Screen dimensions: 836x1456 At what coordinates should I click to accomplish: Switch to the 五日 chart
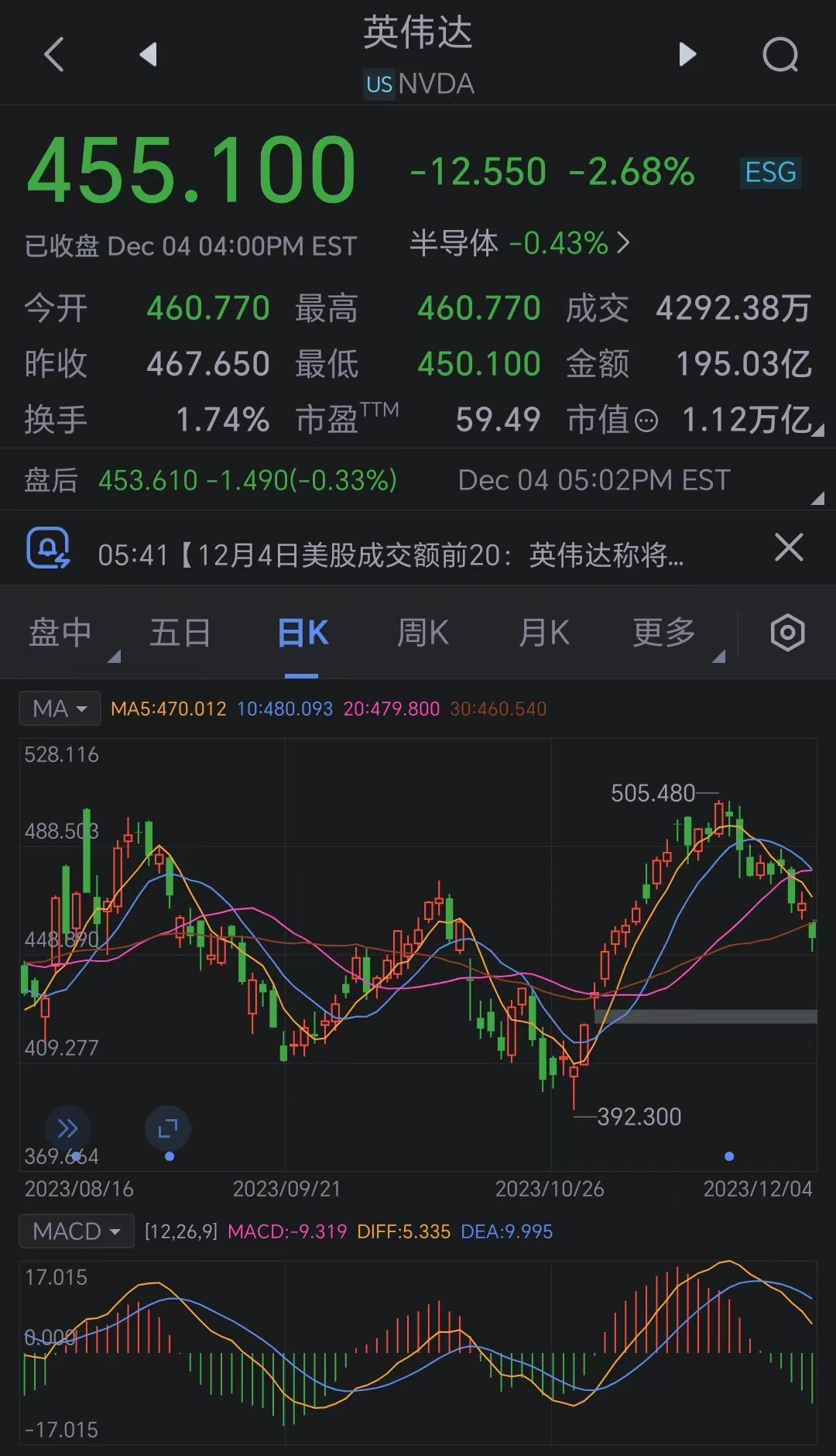pyautogui.click(x=180, y=633)
